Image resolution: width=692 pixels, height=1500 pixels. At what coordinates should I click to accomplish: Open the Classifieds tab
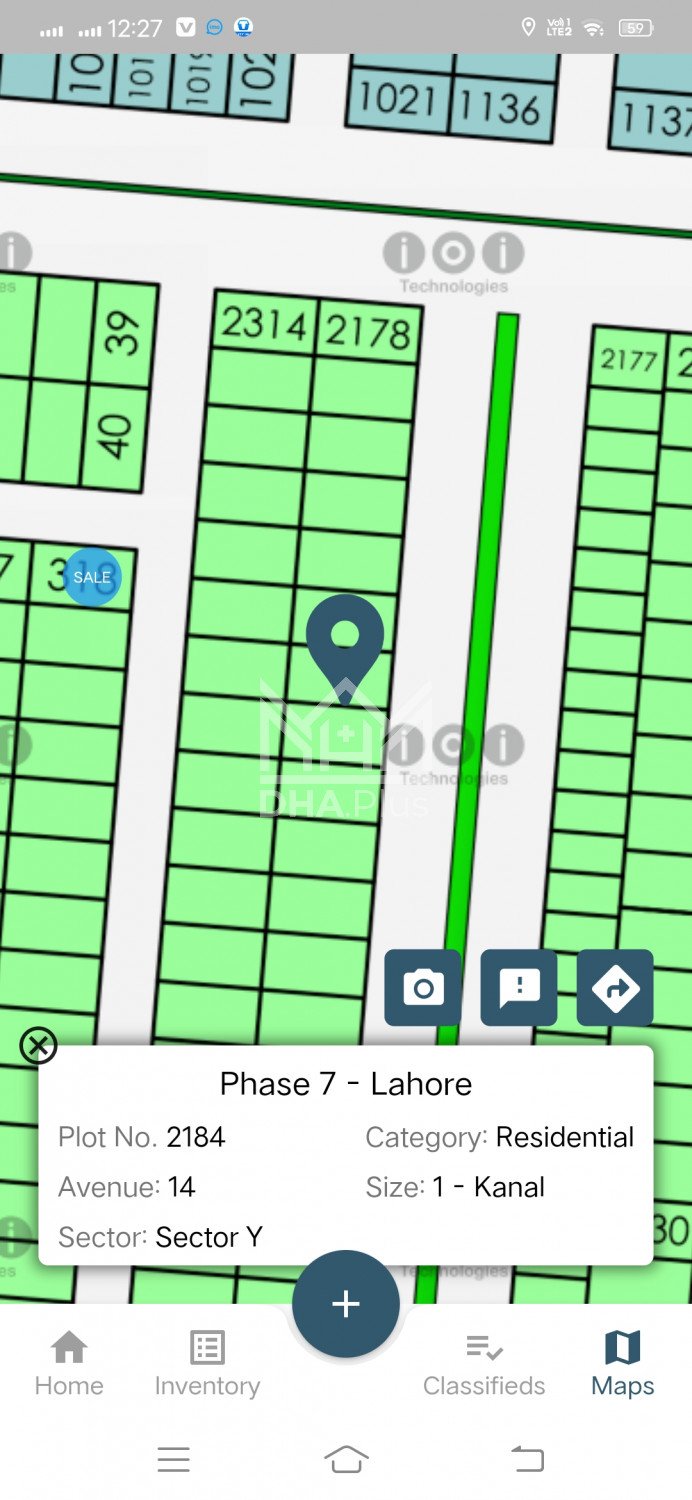484,1363
